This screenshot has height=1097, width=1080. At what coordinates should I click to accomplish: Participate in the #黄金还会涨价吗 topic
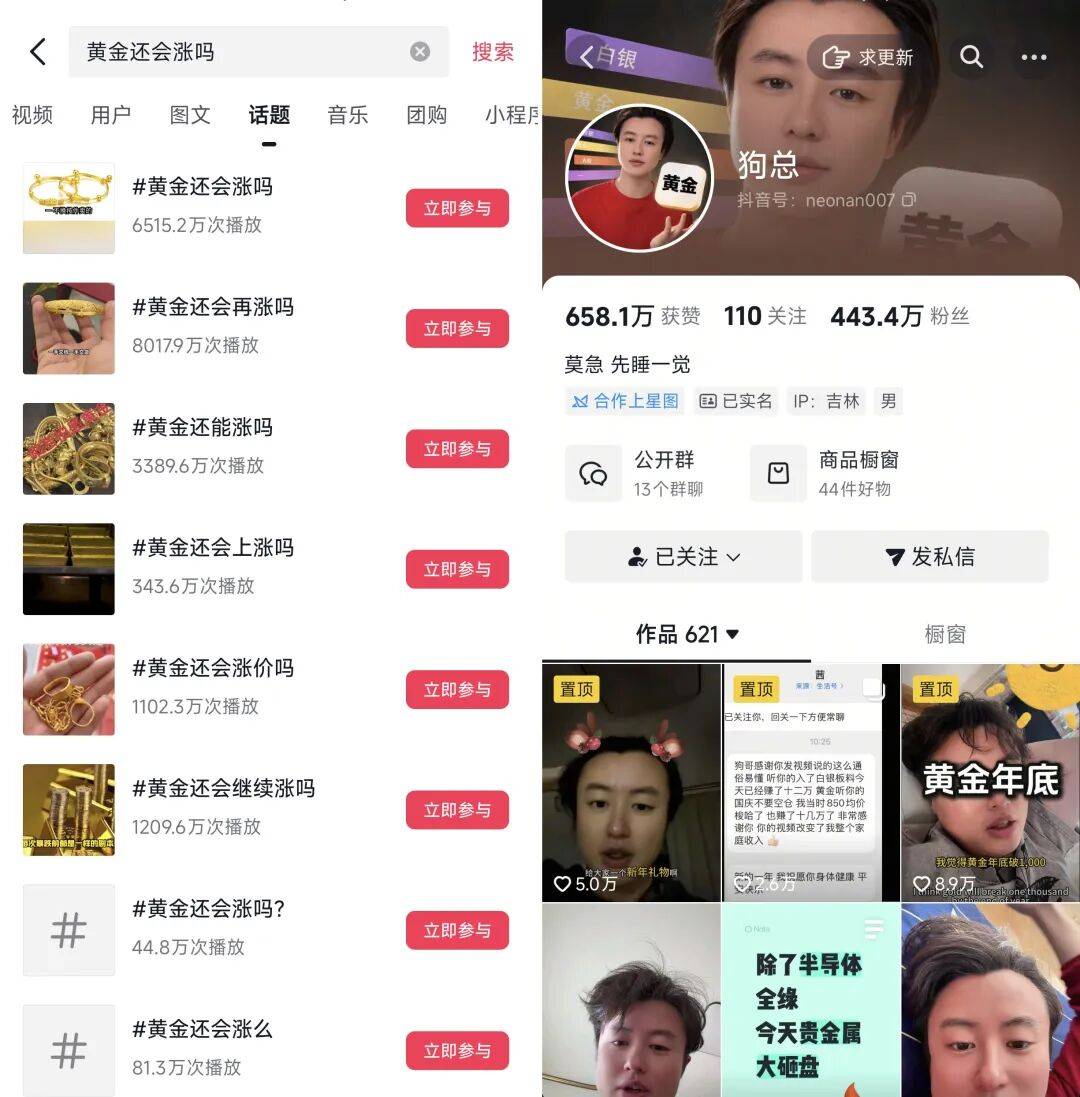click(457, 690)
